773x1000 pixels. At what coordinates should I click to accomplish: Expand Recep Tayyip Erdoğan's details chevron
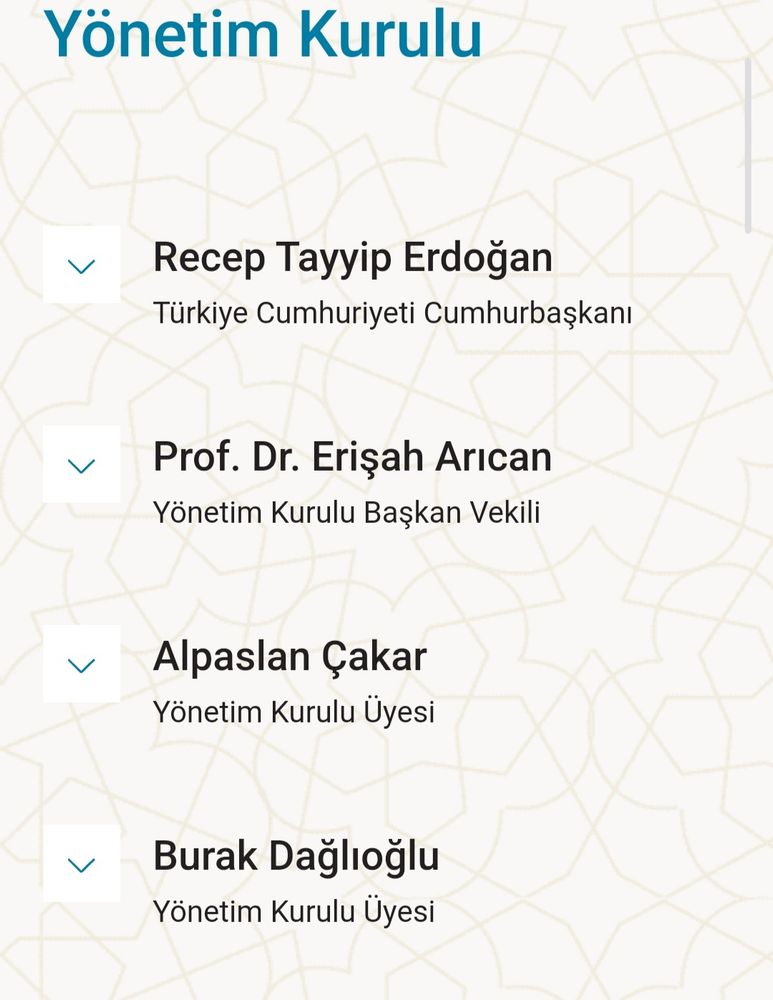81,265
